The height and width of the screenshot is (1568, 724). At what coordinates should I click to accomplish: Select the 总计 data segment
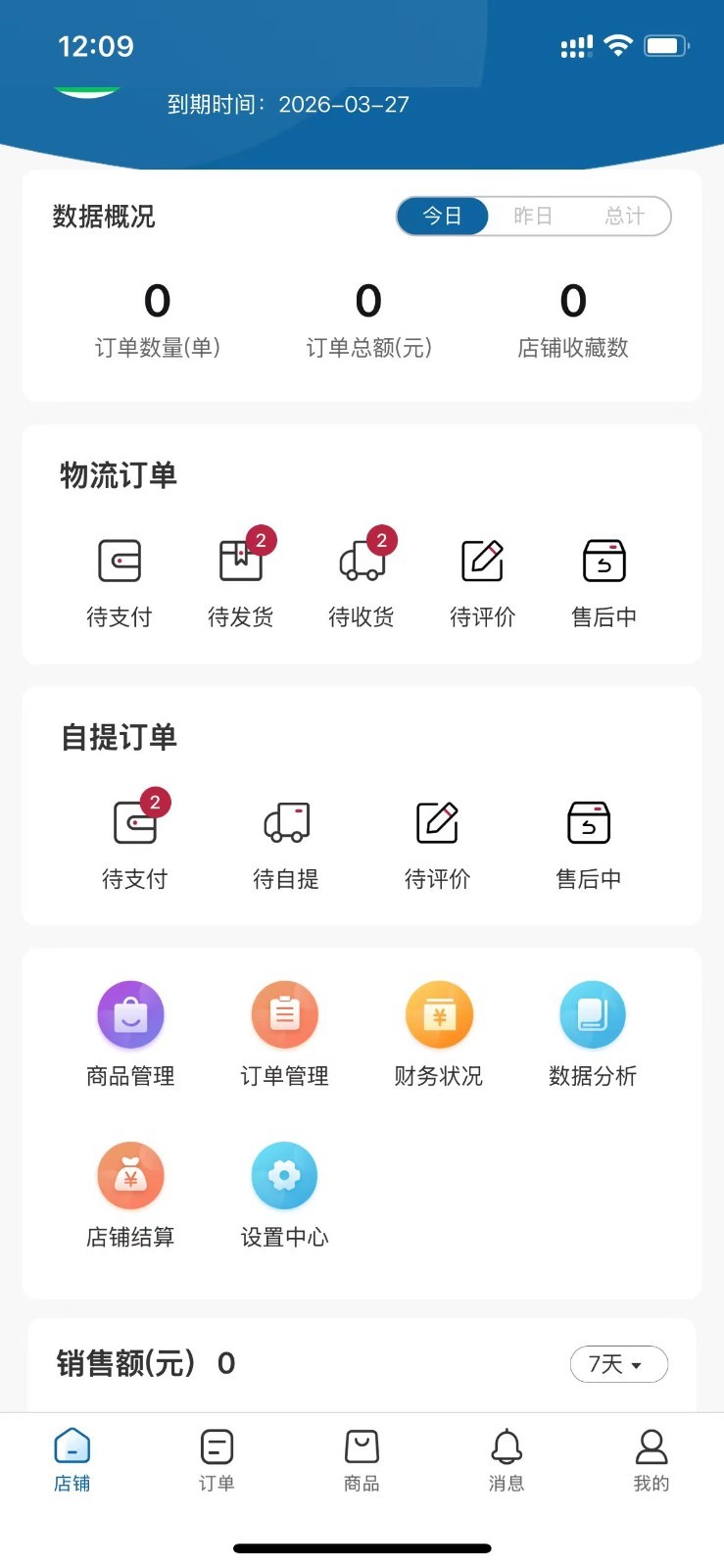[x=624, y=216]
